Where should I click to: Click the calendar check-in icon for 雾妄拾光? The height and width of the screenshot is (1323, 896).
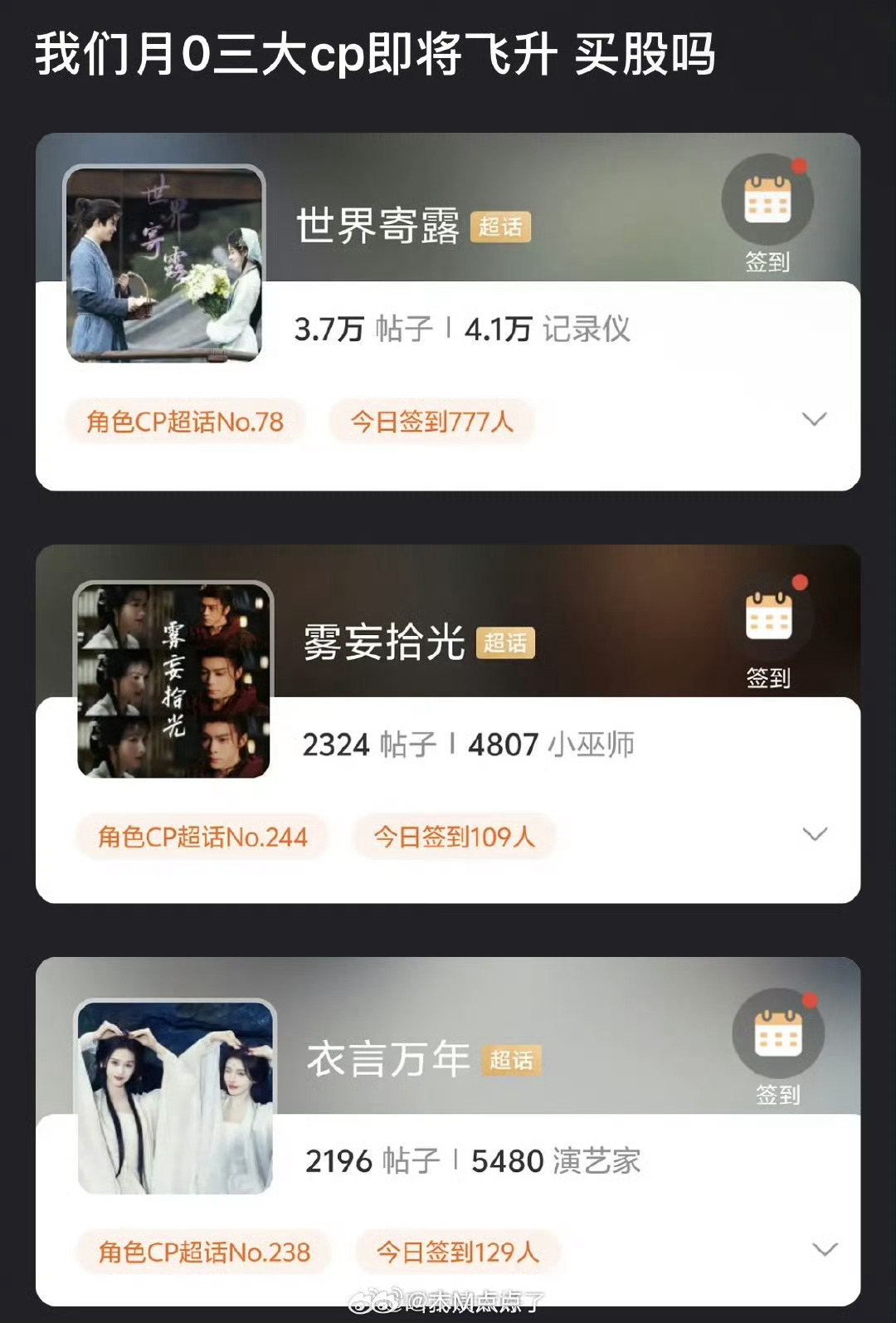tap(771, 618)
